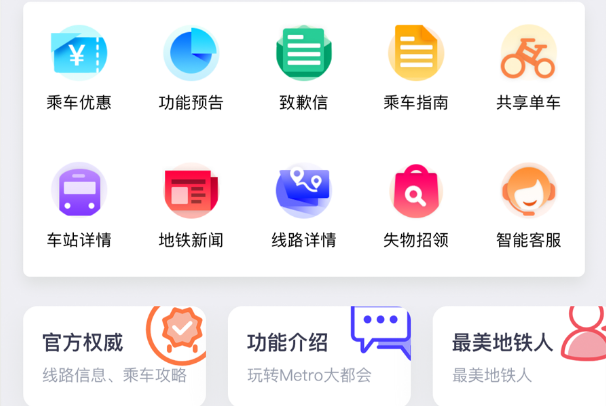Viewport: 606px width, 406px height.
Task: Open the 功能介绍 card
Action: pyautogui.click(x=319, y=357)
